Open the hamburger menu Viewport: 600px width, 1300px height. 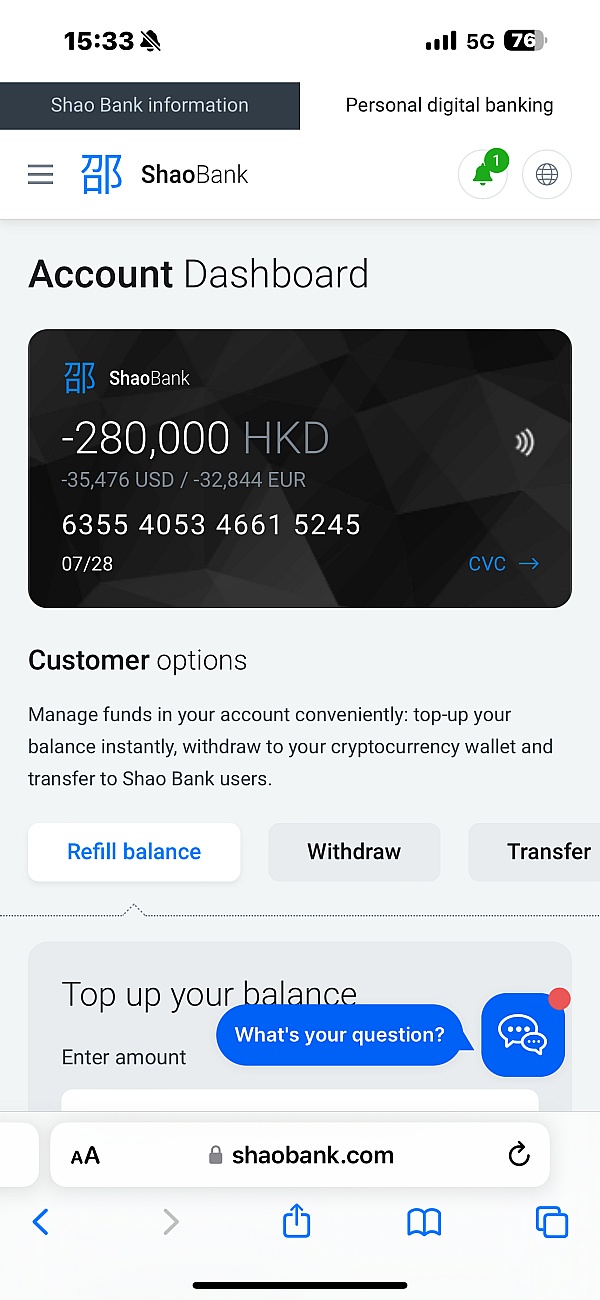[40, 175]
